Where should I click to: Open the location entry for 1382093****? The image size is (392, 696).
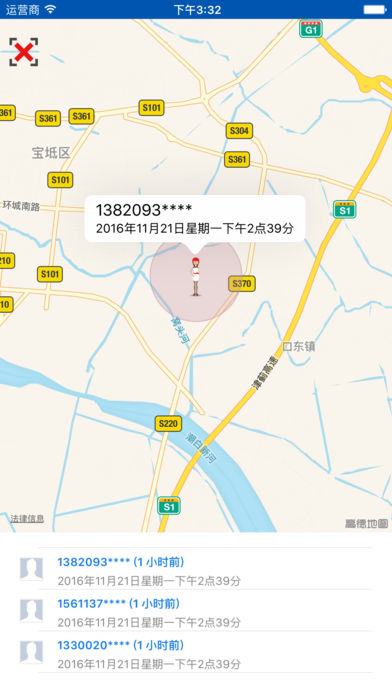pos(196,569)
